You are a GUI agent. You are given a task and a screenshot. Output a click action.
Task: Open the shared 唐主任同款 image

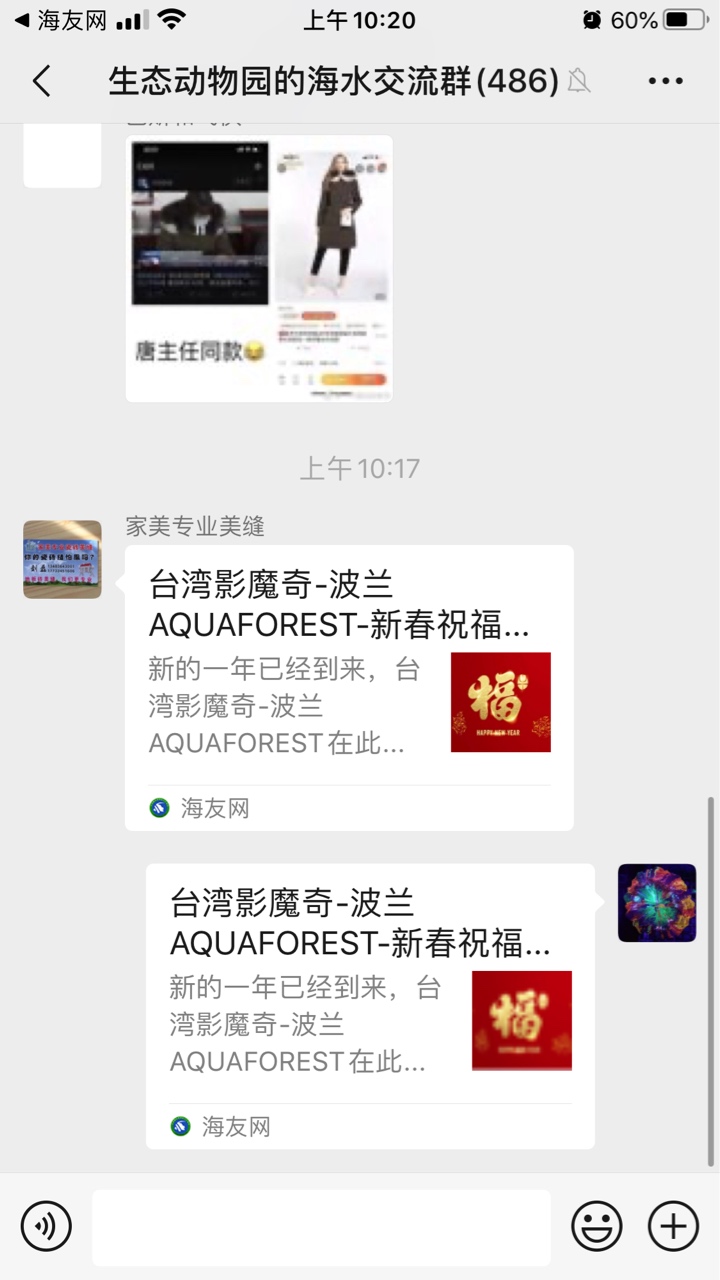click(x=259, y=268)
